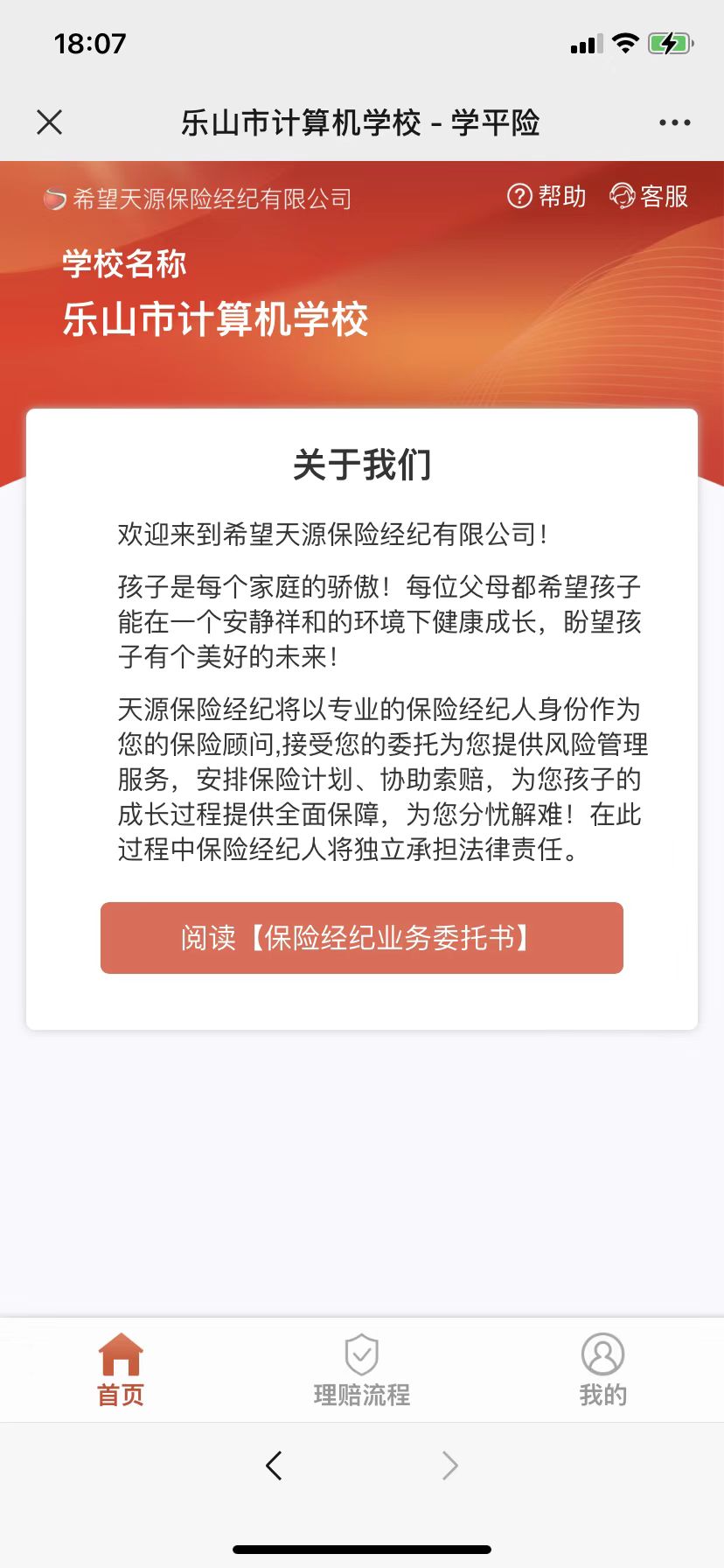The height and width of the screenshot is (1568, 724).
Task: Contact 客服 customer service
Action: point(649,196)
